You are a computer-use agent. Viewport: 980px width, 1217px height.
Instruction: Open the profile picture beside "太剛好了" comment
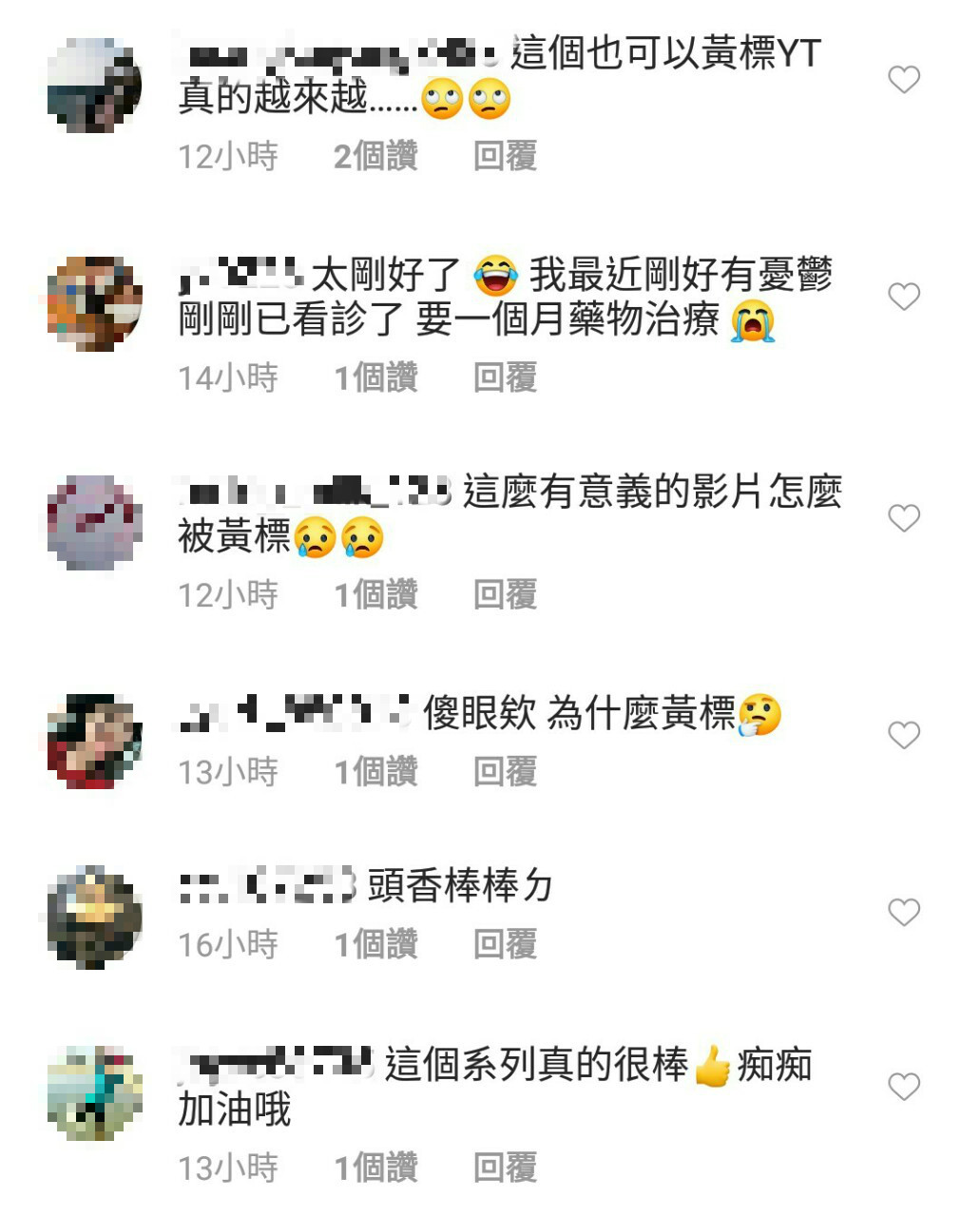click(94, 303)
